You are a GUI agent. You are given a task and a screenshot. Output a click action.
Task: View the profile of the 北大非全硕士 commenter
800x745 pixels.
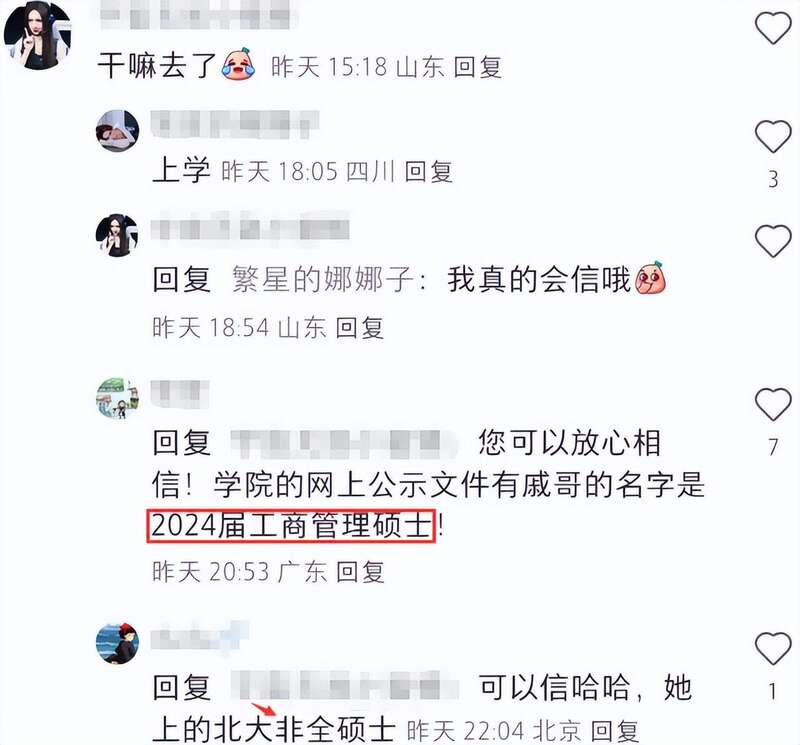tap(116, 643)
